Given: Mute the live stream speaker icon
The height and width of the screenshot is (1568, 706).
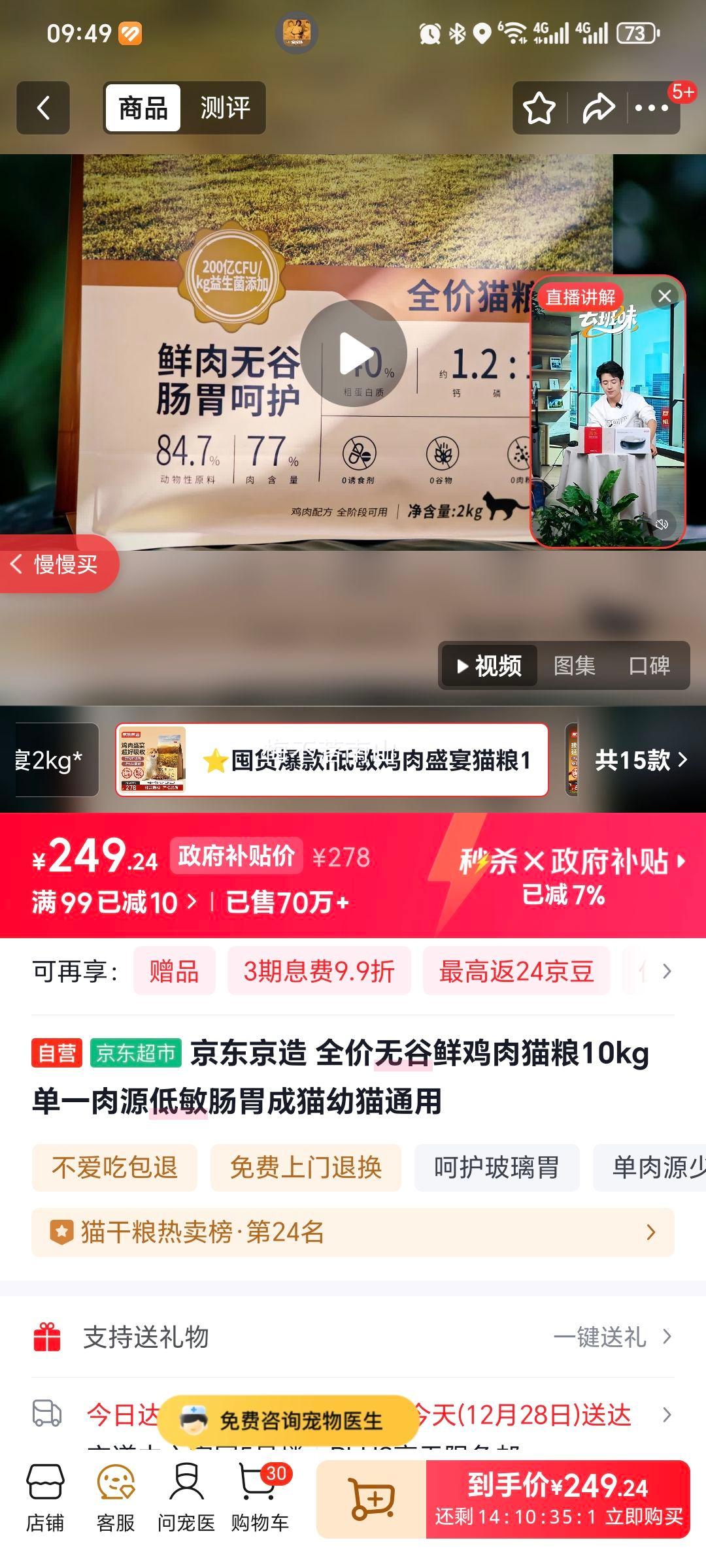Looking at the screenshot, I should (x=662, y=523).
